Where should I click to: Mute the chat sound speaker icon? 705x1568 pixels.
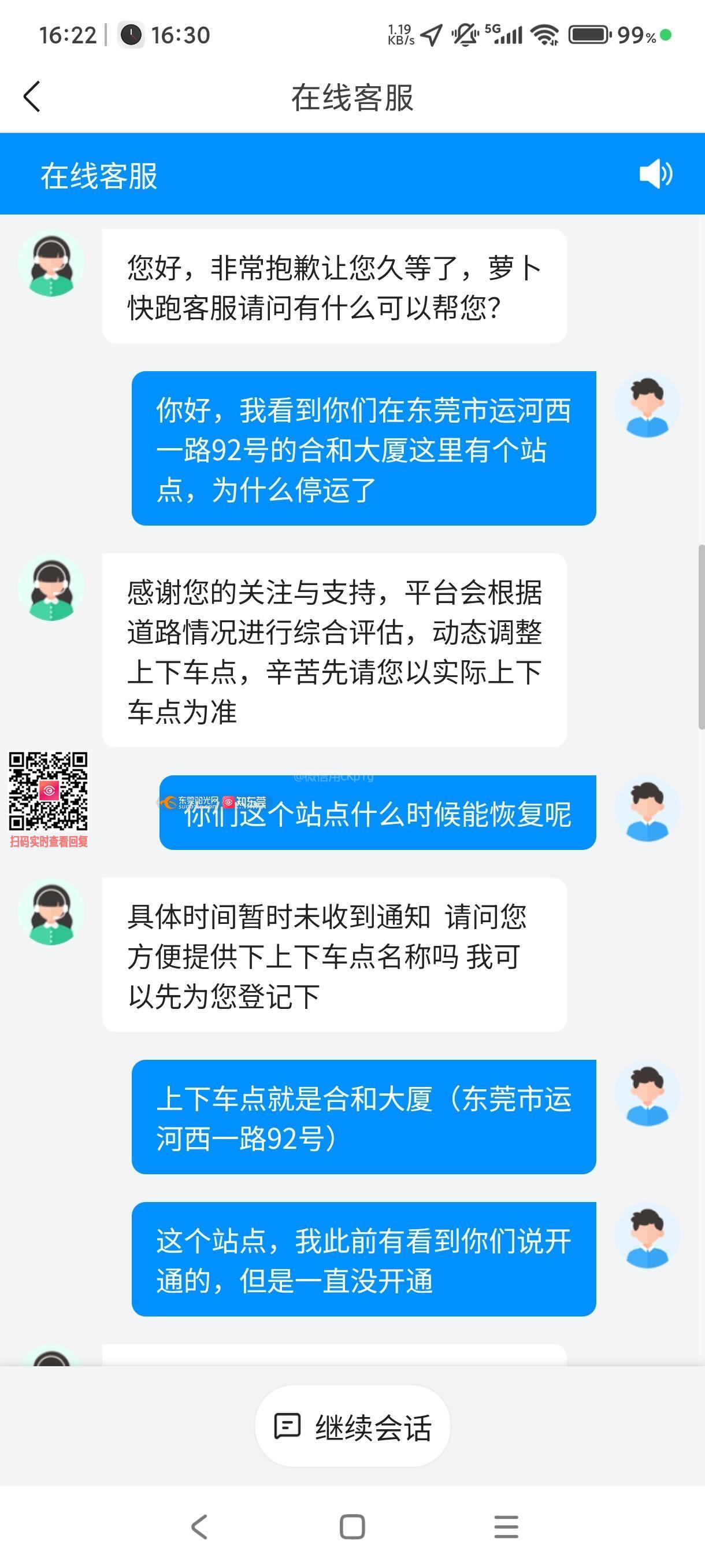point(655,174)
